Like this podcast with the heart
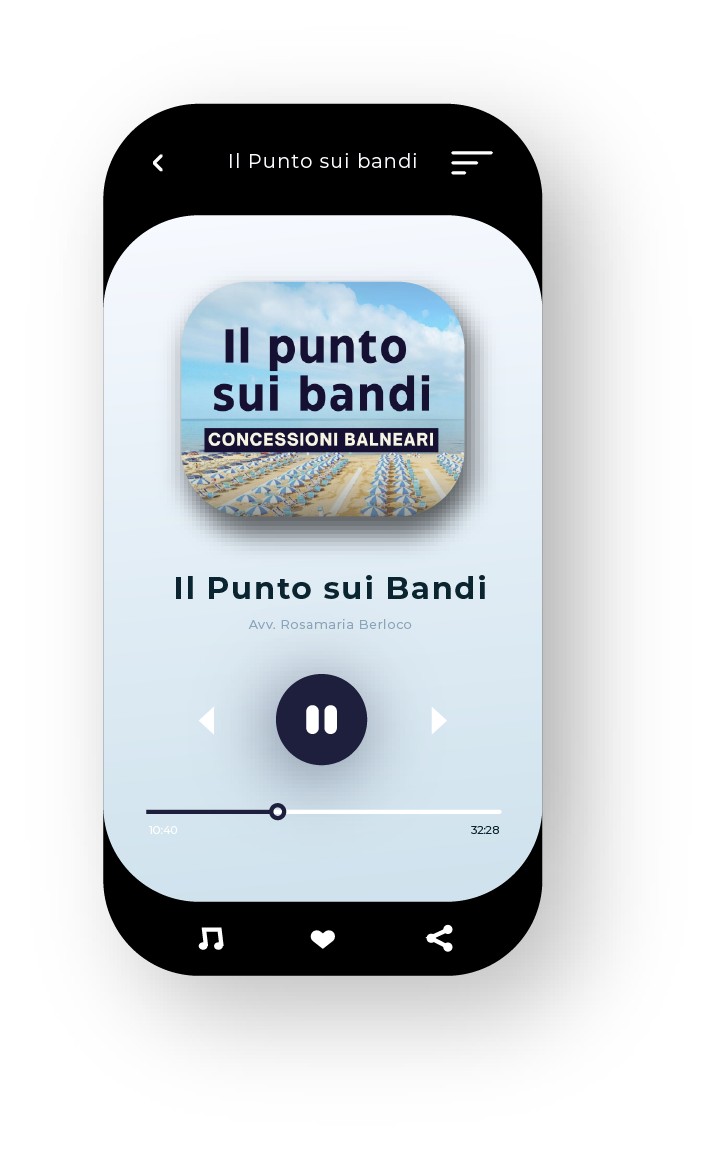The height and width of the screenshot is (1155, 722). click(x=322, y=939)
